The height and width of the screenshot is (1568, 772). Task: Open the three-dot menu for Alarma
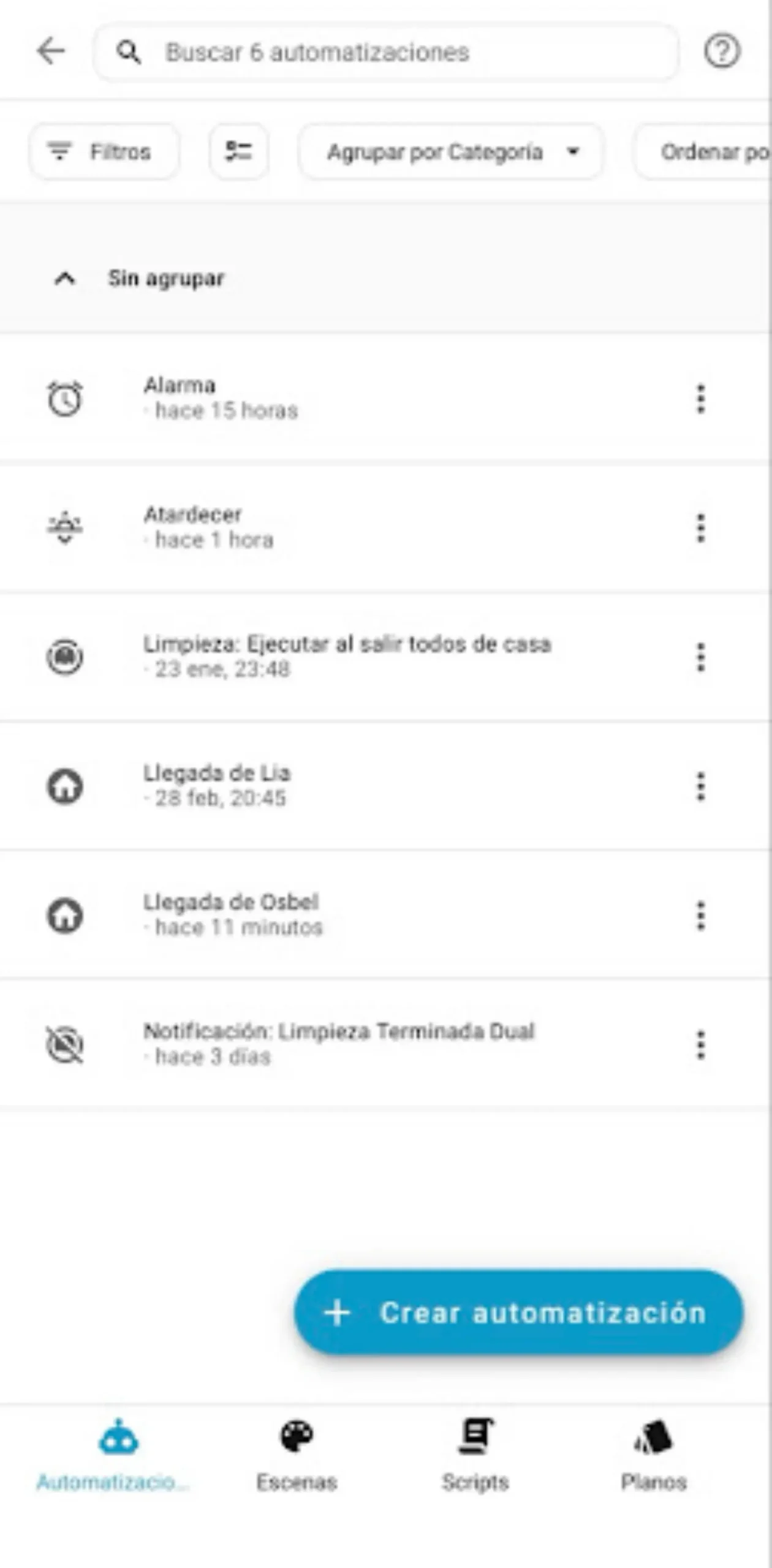coord(700,399)
